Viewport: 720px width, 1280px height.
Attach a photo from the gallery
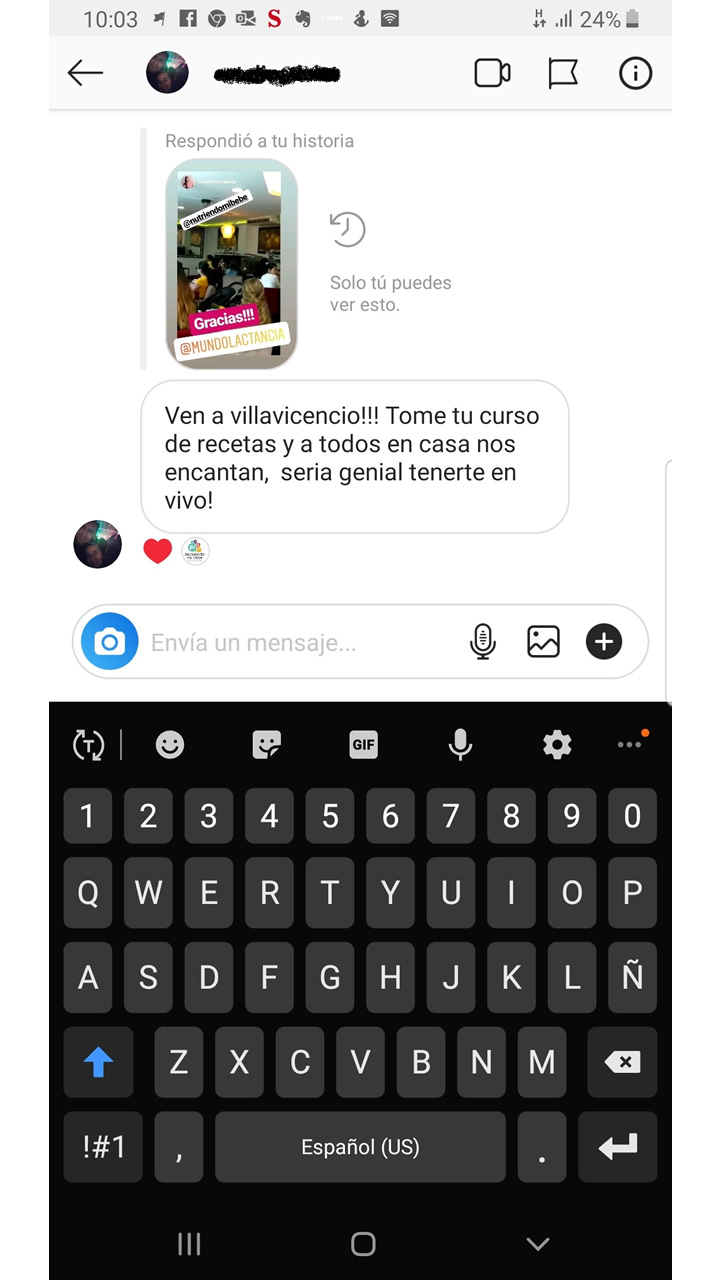(543, 641)
